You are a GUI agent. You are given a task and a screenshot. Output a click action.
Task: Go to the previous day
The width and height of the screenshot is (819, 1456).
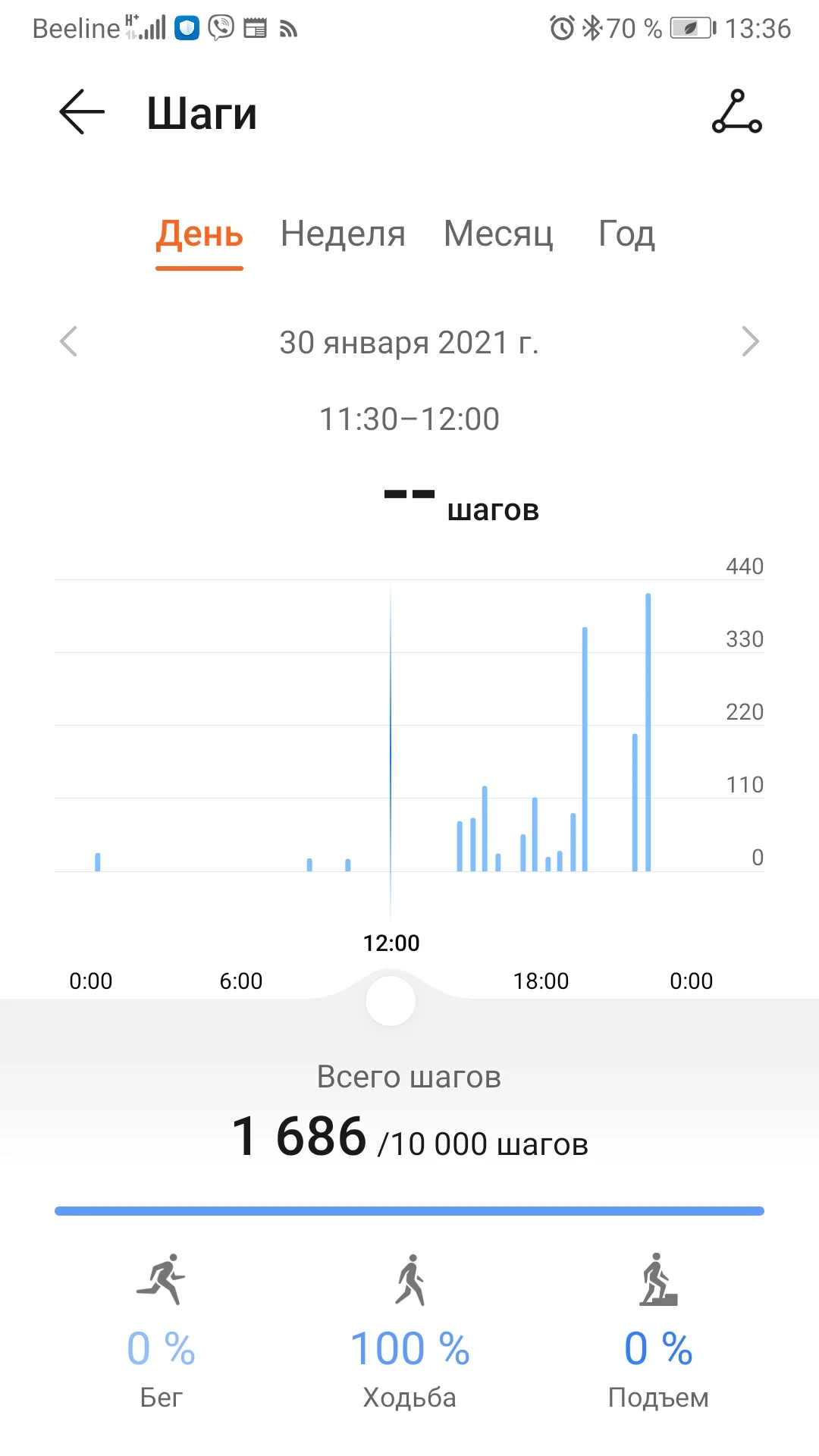(x=69, y=341)
